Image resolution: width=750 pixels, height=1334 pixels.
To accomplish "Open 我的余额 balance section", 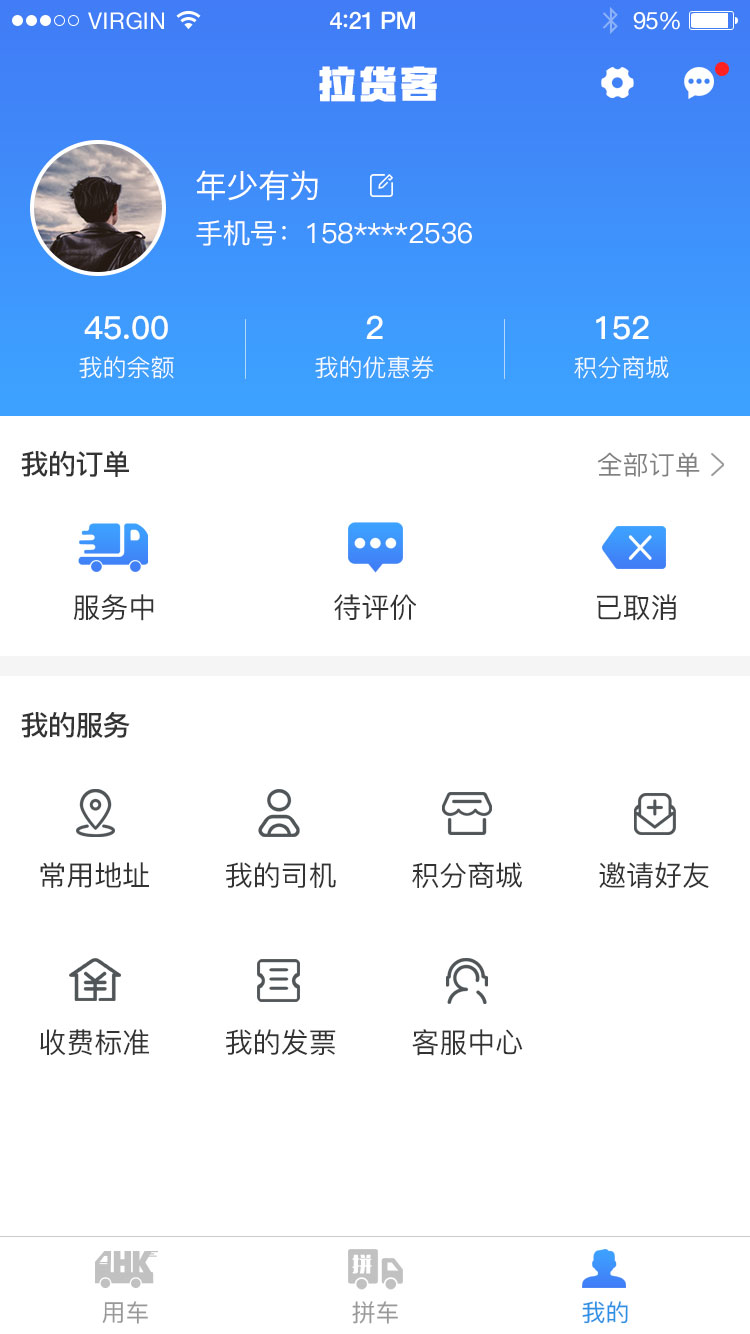I will (x=124, y=345).
